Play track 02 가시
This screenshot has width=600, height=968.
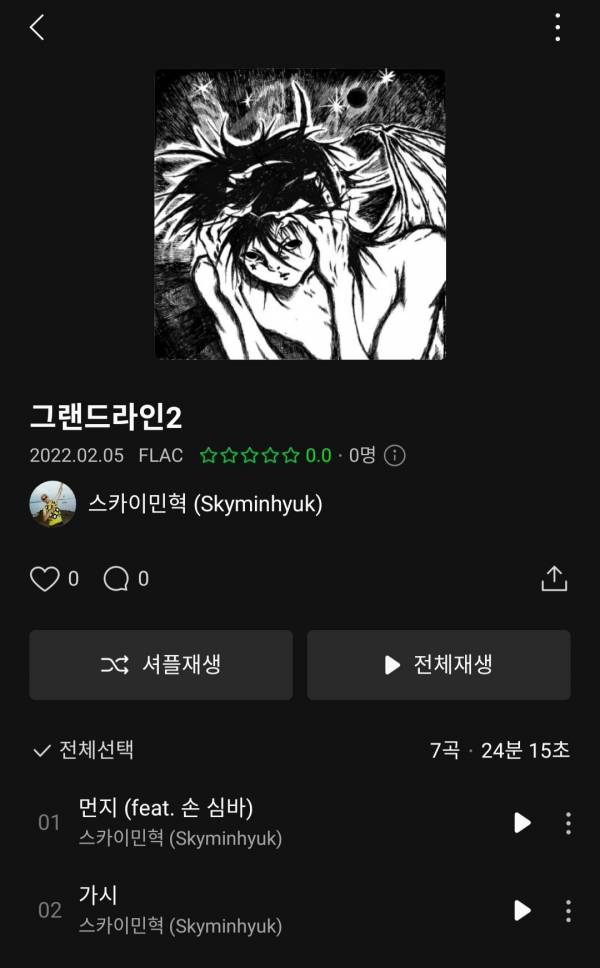[522, 911]
